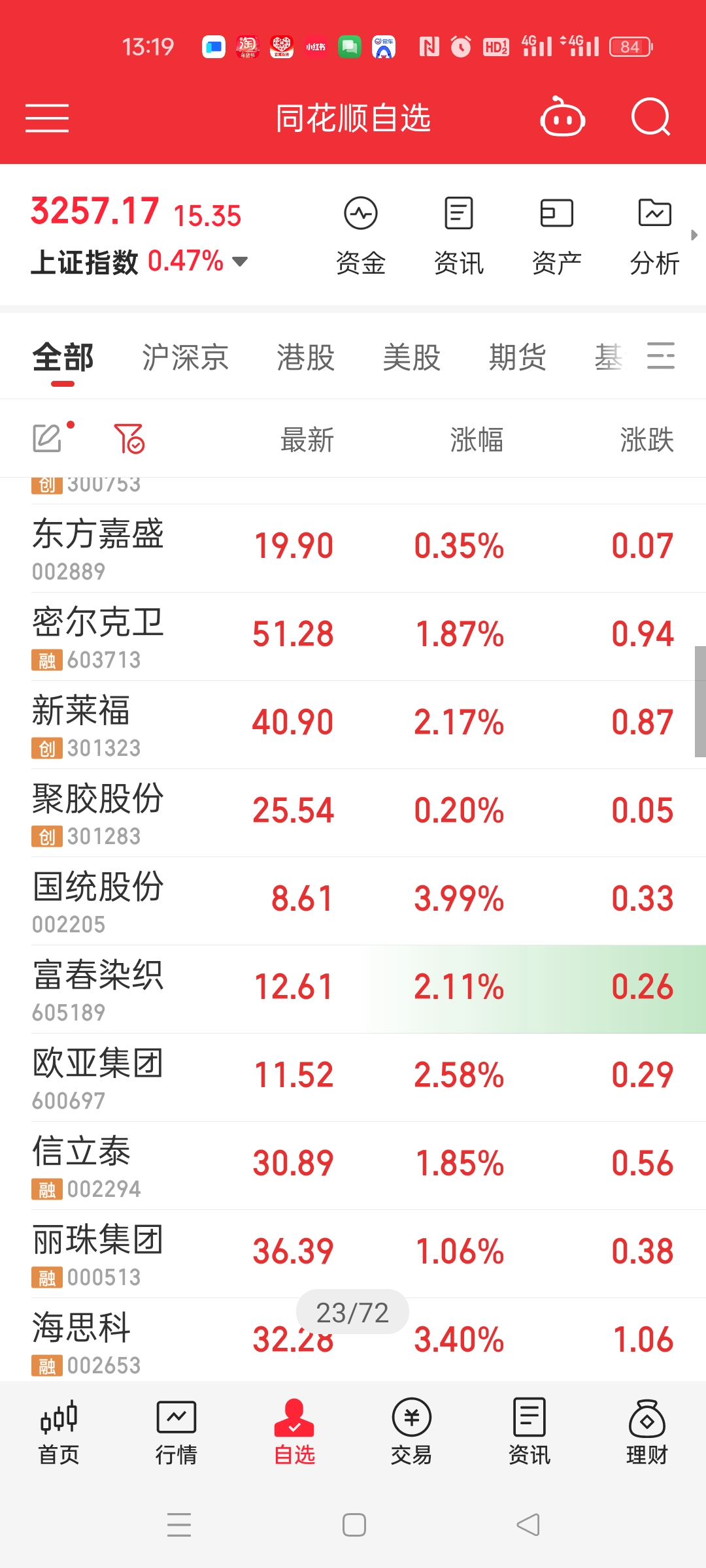Toggle sorting by 最新 price column
Screen dimensions: 706x1568
[x=307, y=440]
